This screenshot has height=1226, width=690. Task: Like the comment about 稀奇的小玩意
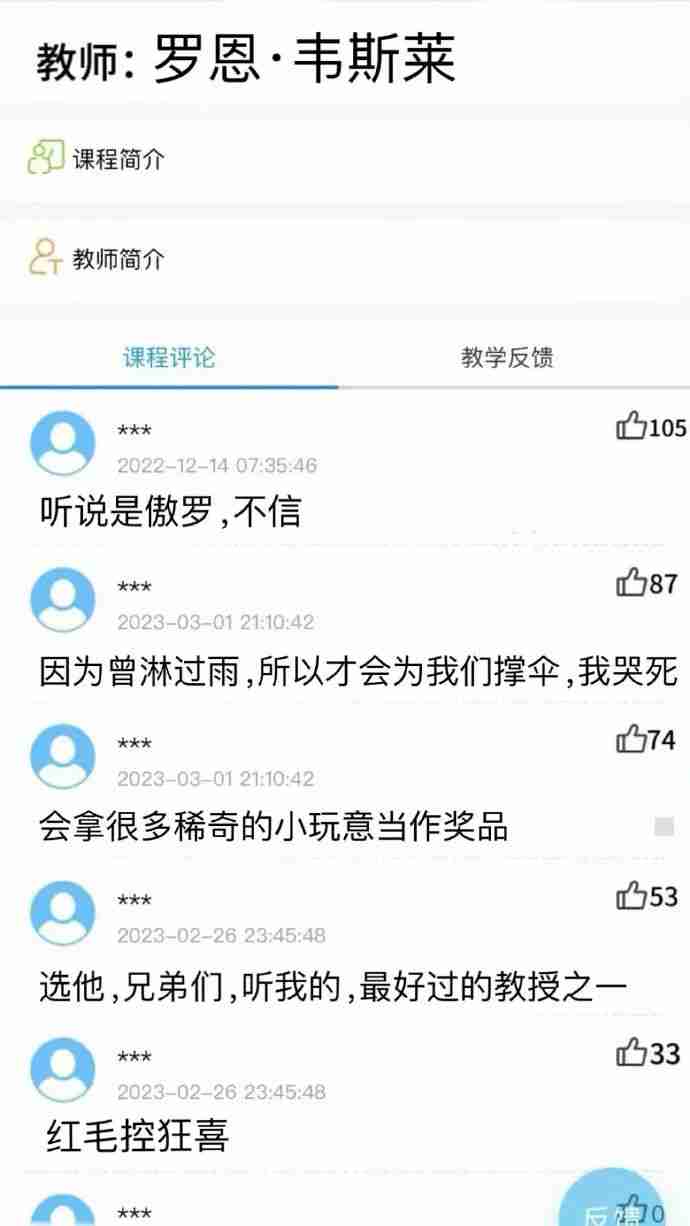click(631, 740)
